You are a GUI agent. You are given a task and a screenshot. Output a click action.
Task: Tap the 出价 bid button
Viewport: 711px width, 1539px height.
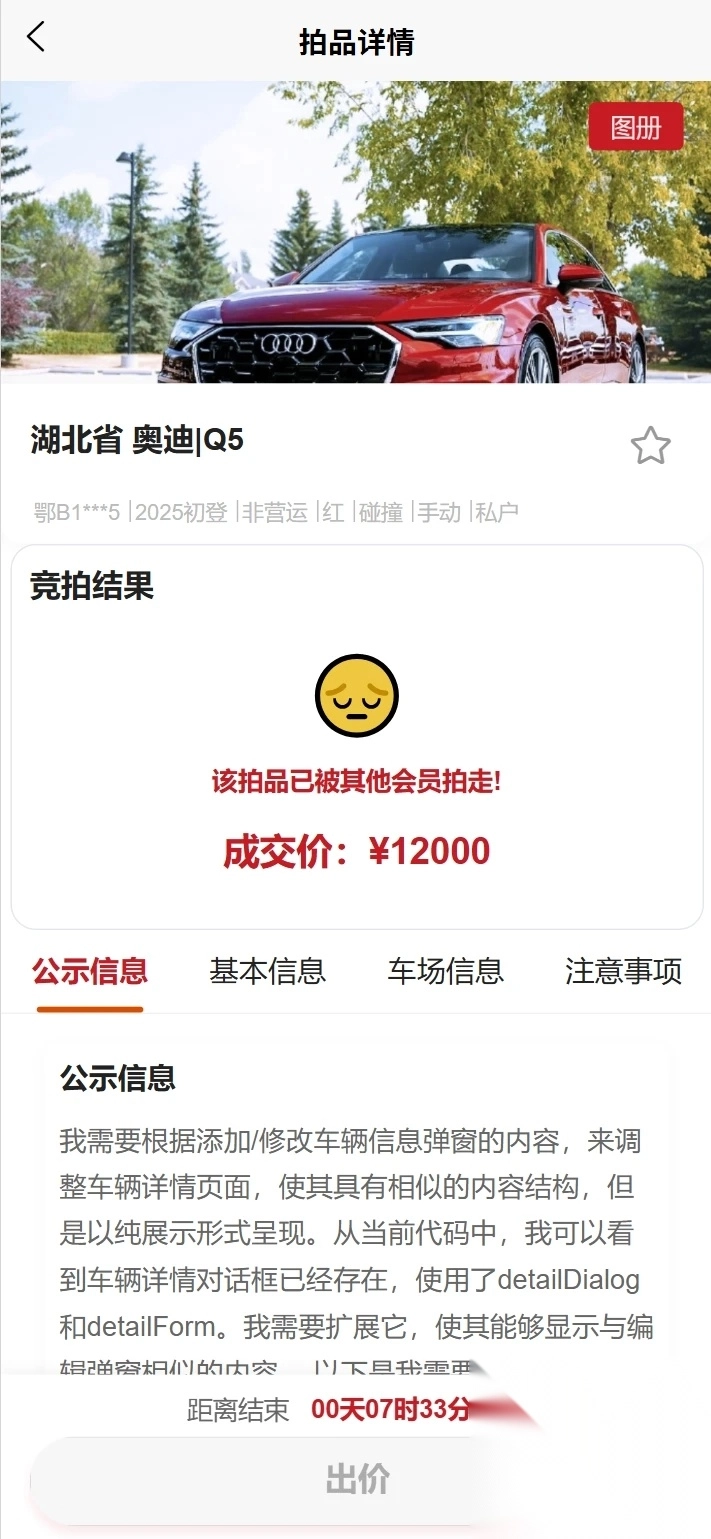point(356,1479)
